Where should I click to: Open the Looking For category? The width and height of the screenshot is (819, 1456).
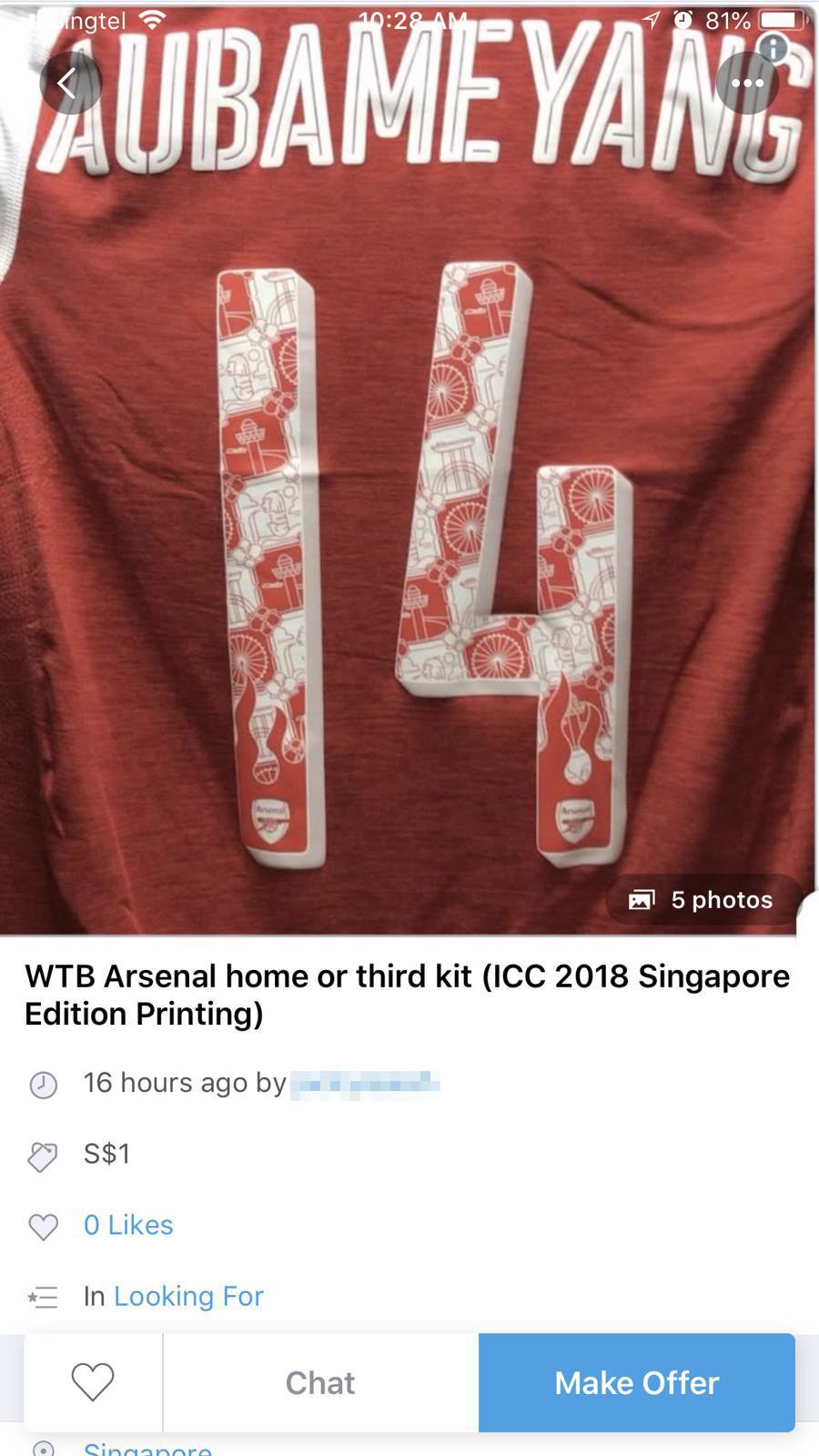(x=188, y=1296)
